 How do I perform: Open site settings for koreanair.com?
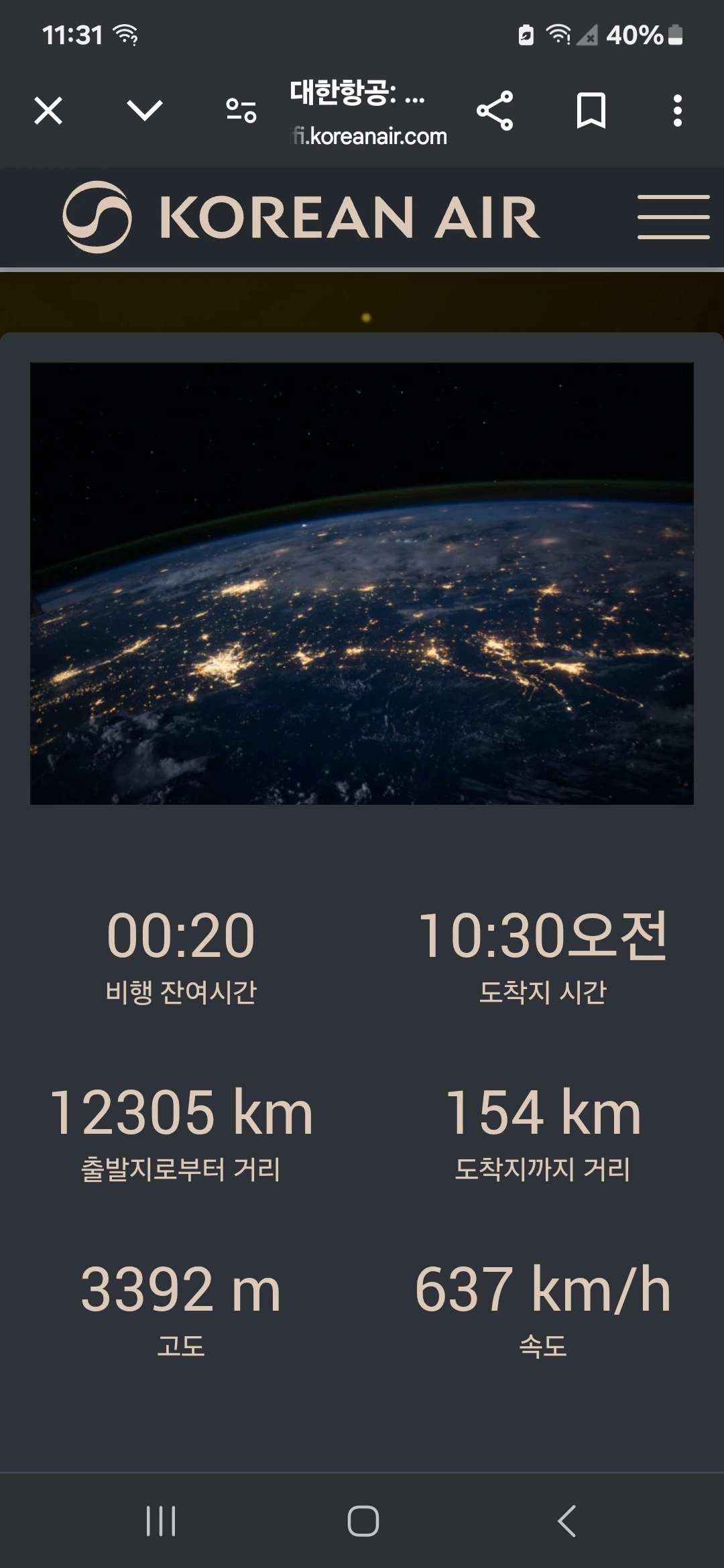pyautogui.click(x=241, y=111)
